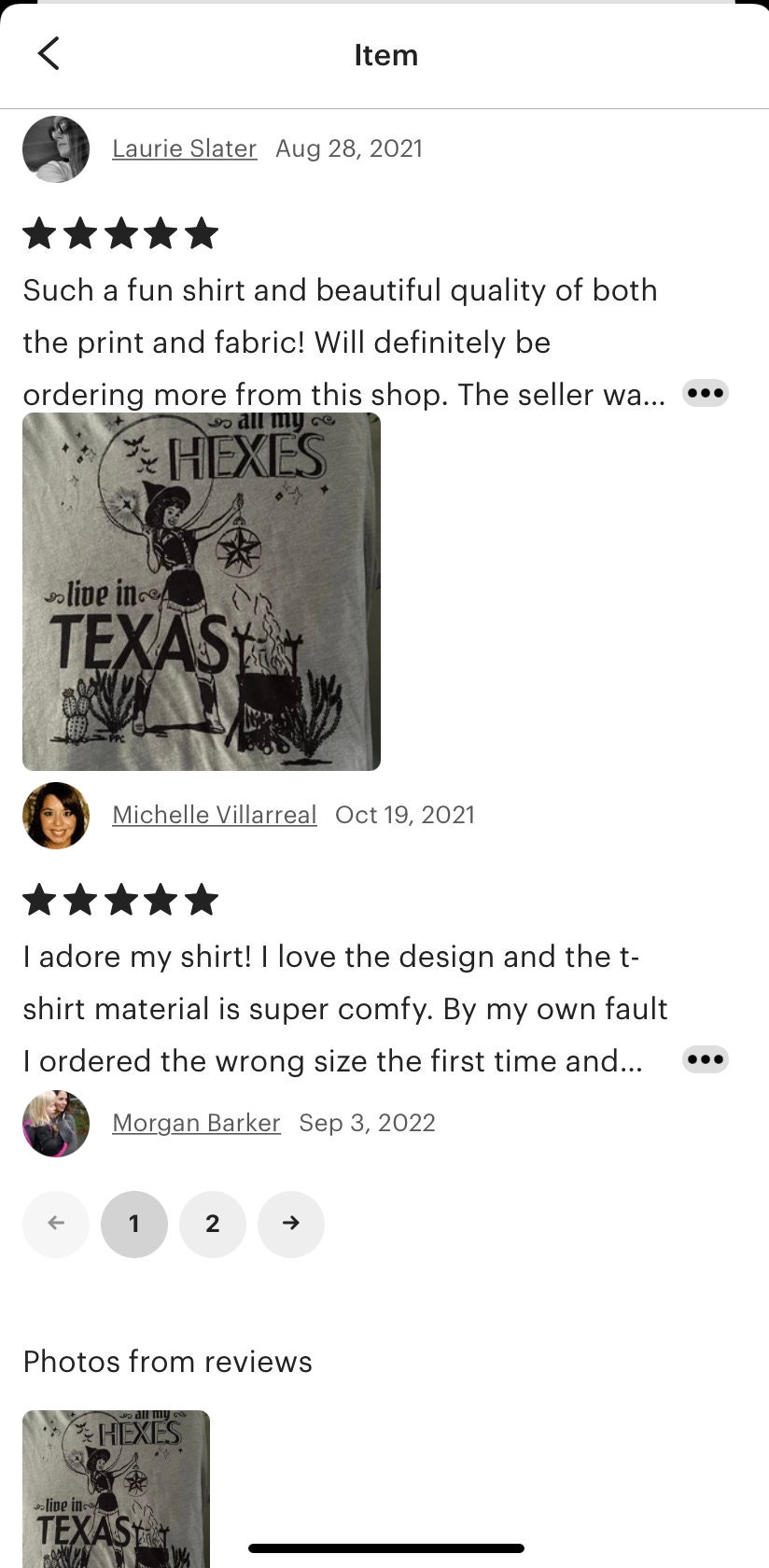Go to reviews page 2
The width and height of the screenshot is (769, 1568).
[x=213, y=1224]
